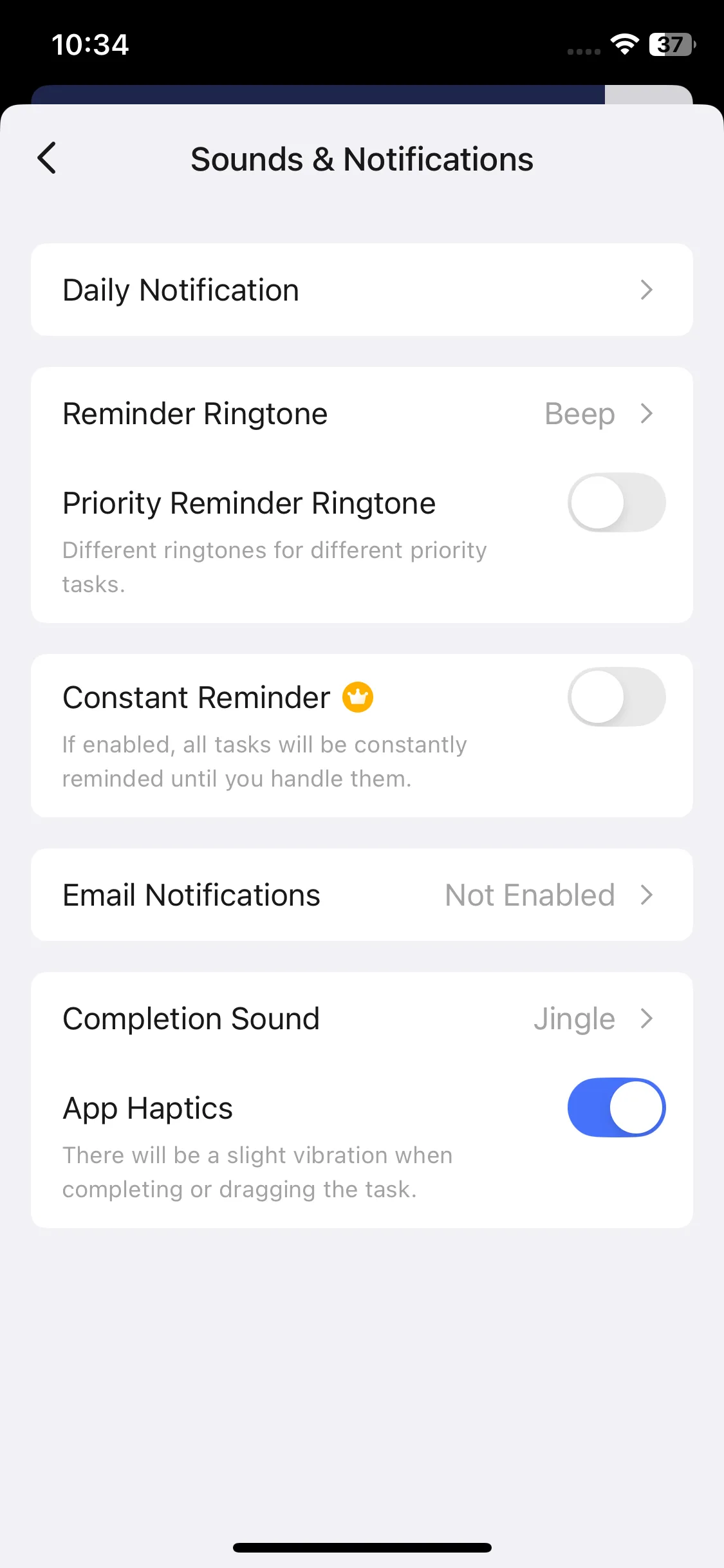Go back from Sounds & Notifications
This screenshot has height=1568, width=724.
pos(47,158)
